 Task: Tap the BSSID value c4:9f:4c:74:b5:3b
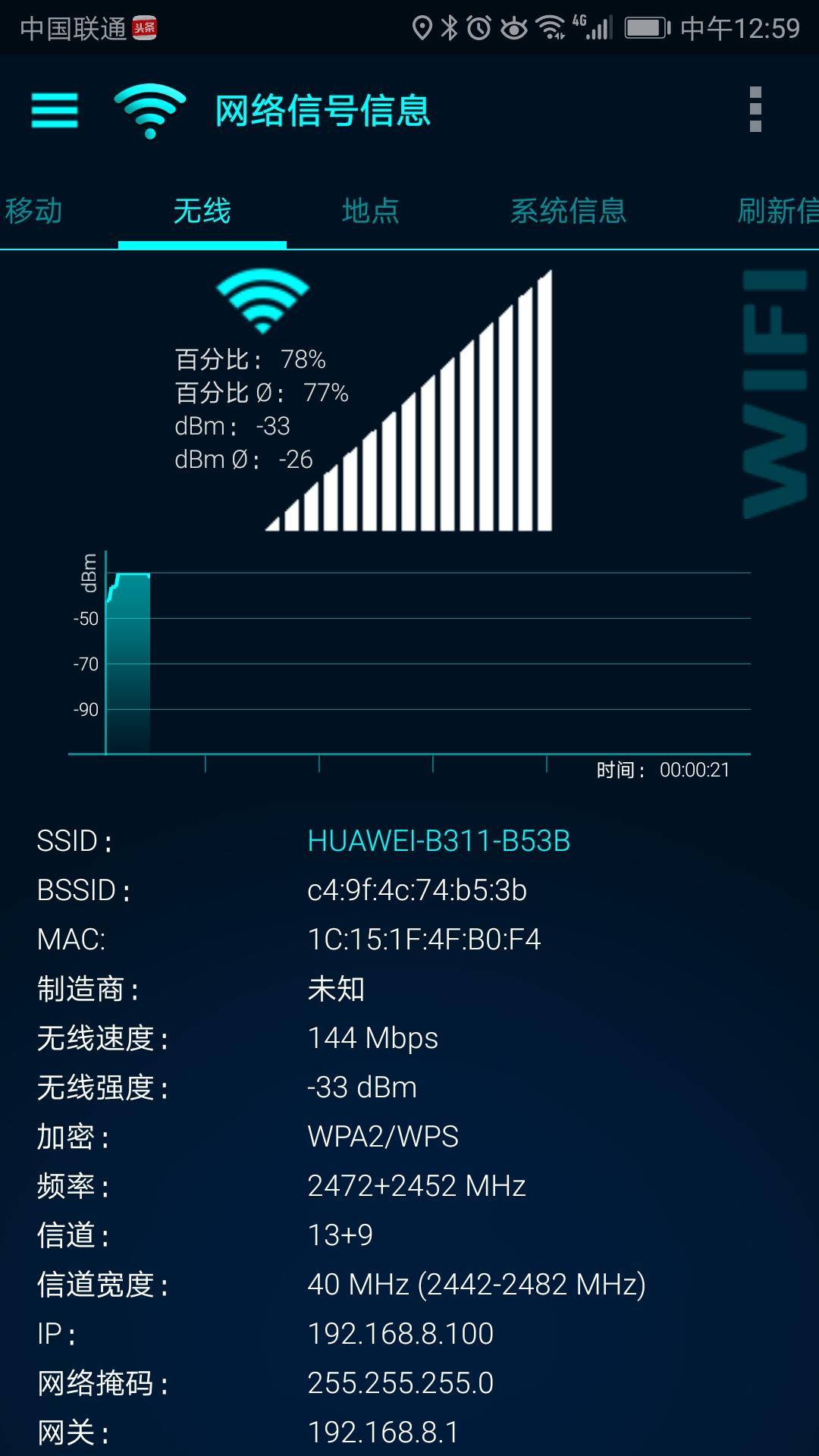(417, 891)
